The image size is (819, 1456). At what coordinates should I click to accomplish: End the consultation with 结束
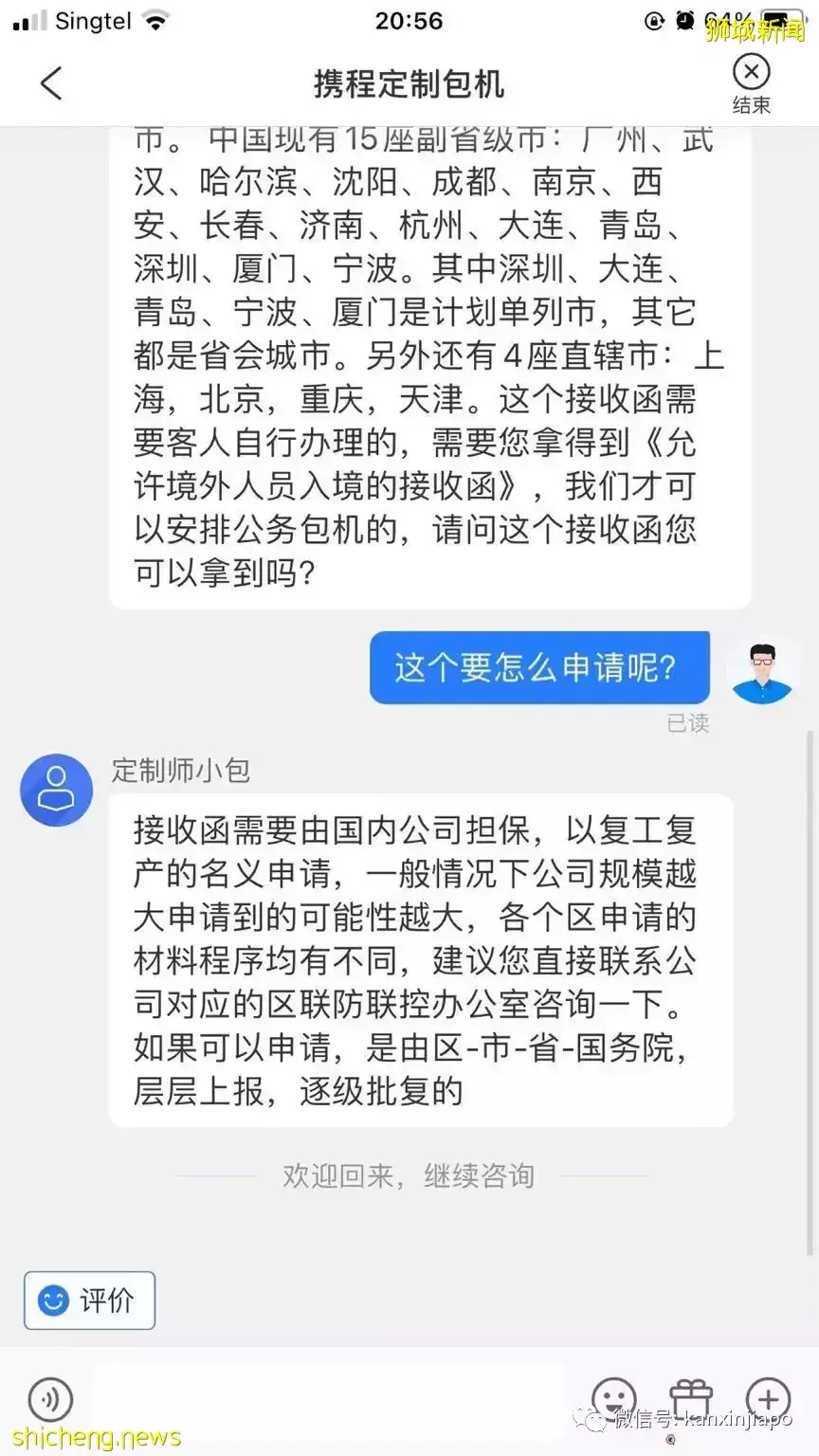tap(751, 84)
